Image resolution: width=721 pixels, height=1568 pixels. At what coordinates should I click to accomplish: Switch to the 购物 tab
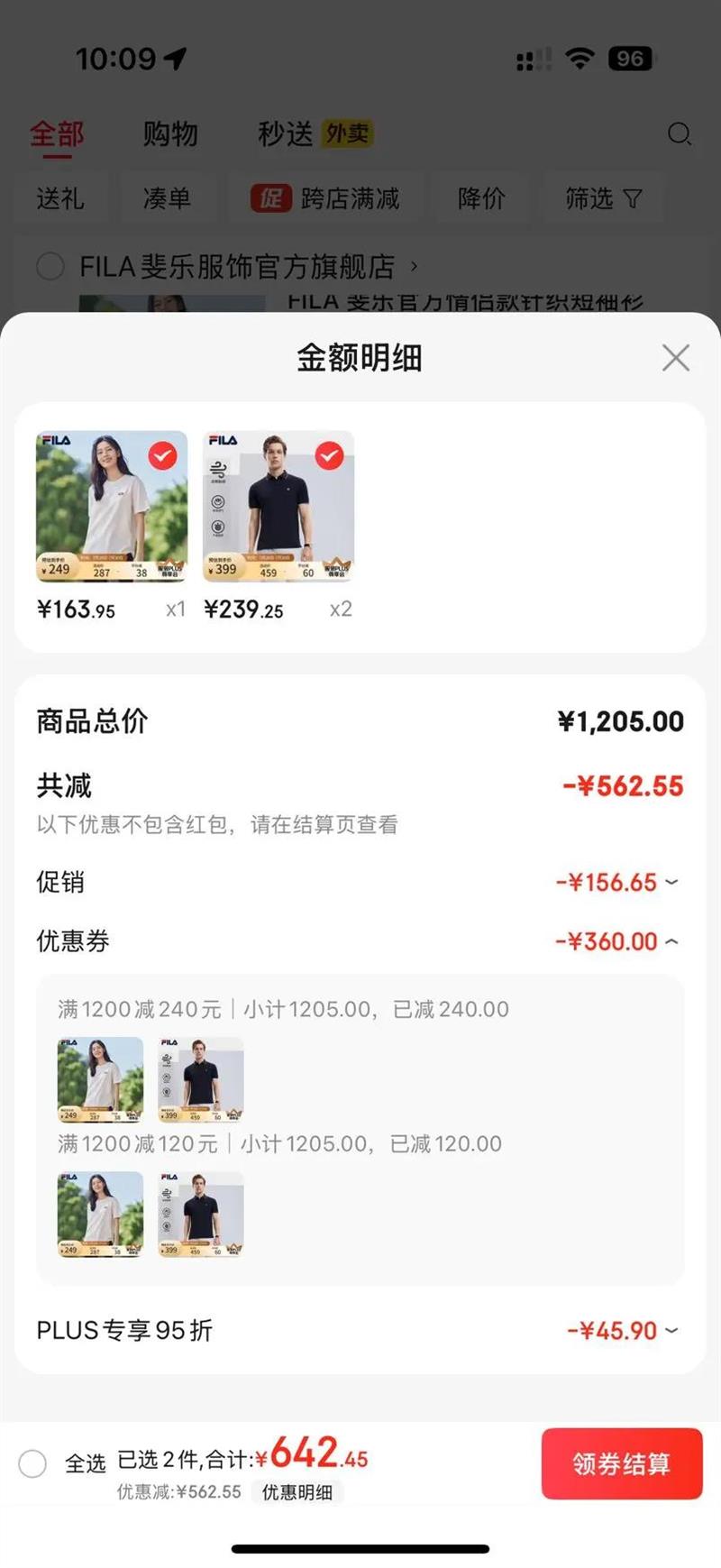[169, 134]
